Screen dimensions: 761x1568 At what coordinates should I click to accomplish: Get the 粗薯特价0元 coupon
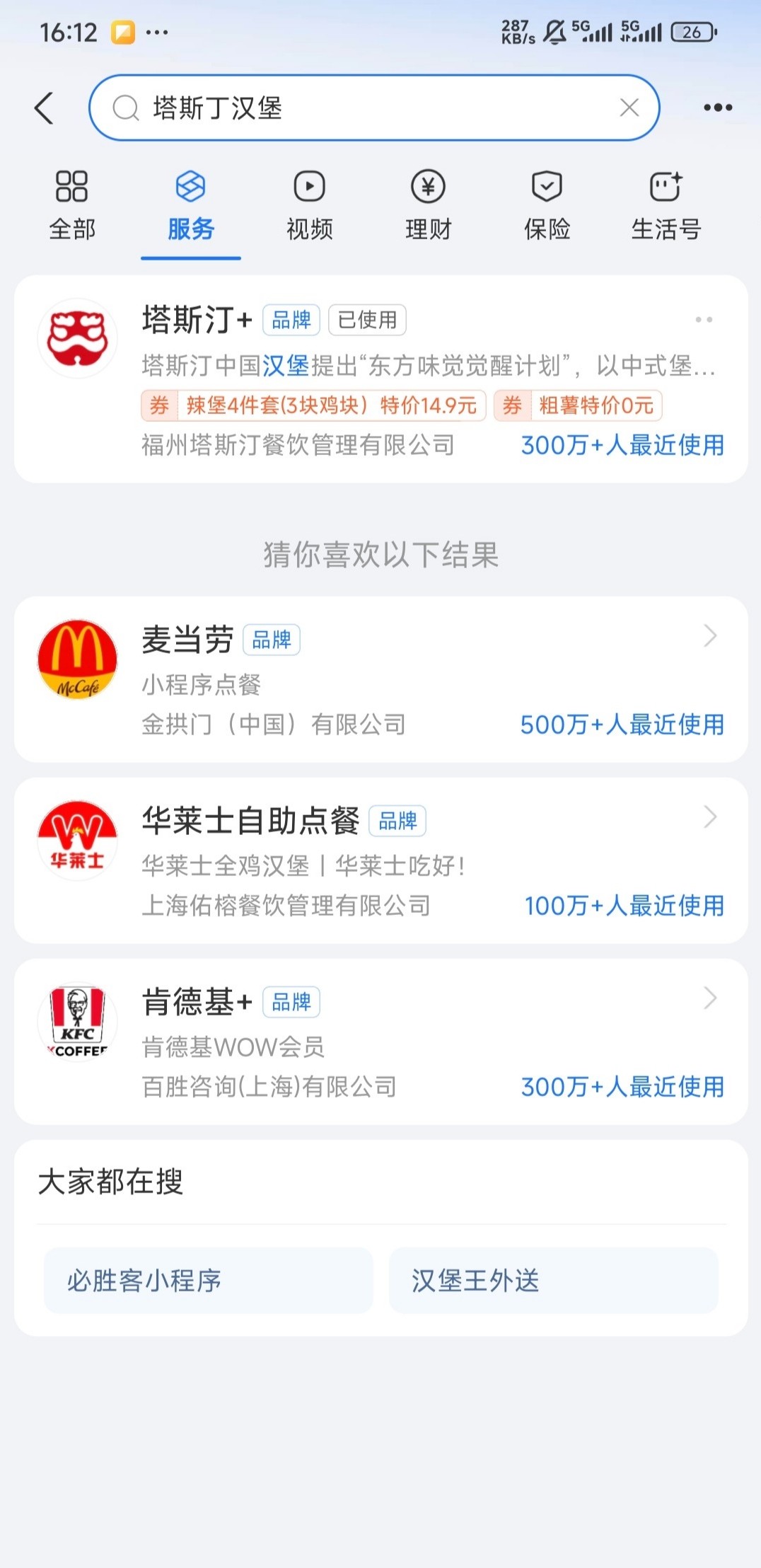[578, 405]
